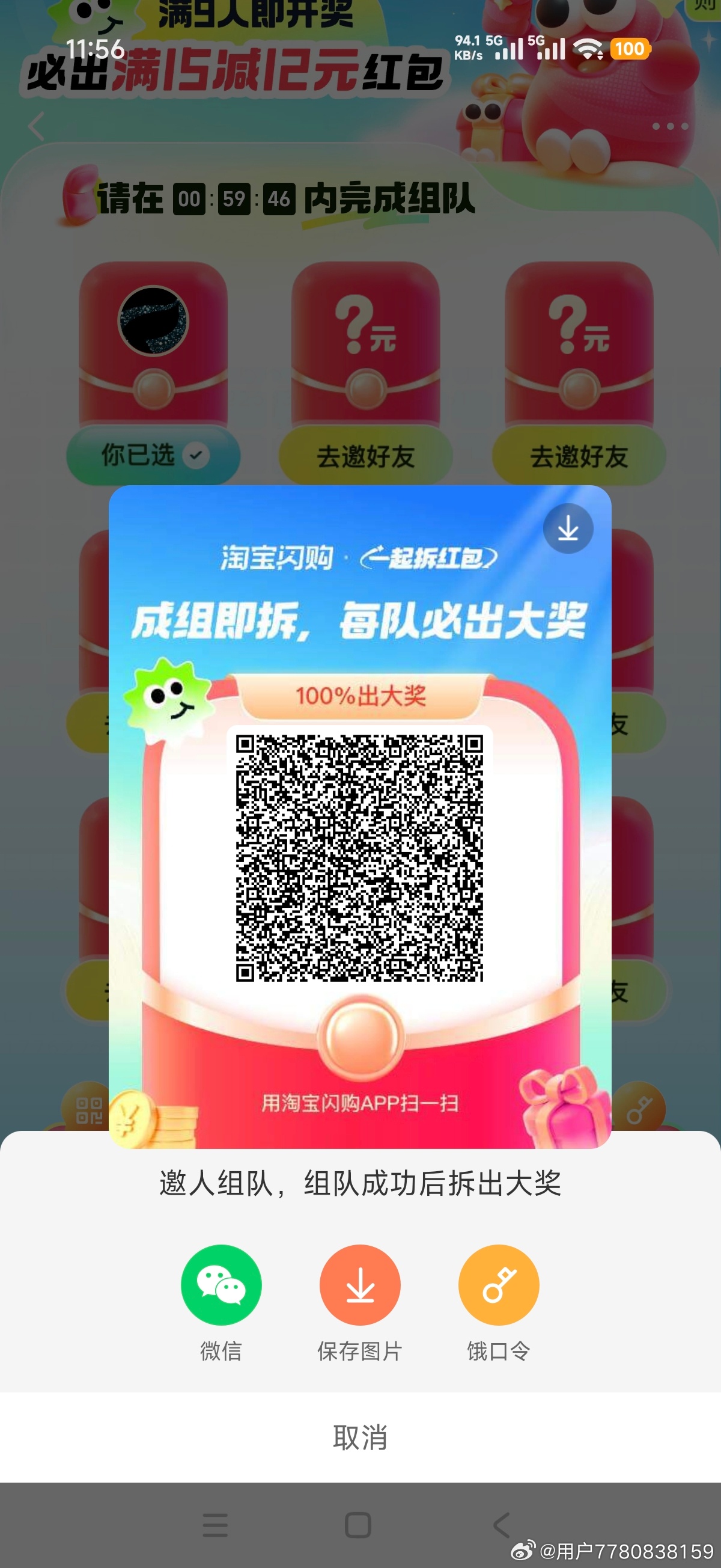Dismiss the share sheet with 取消

pos(360,1437)
